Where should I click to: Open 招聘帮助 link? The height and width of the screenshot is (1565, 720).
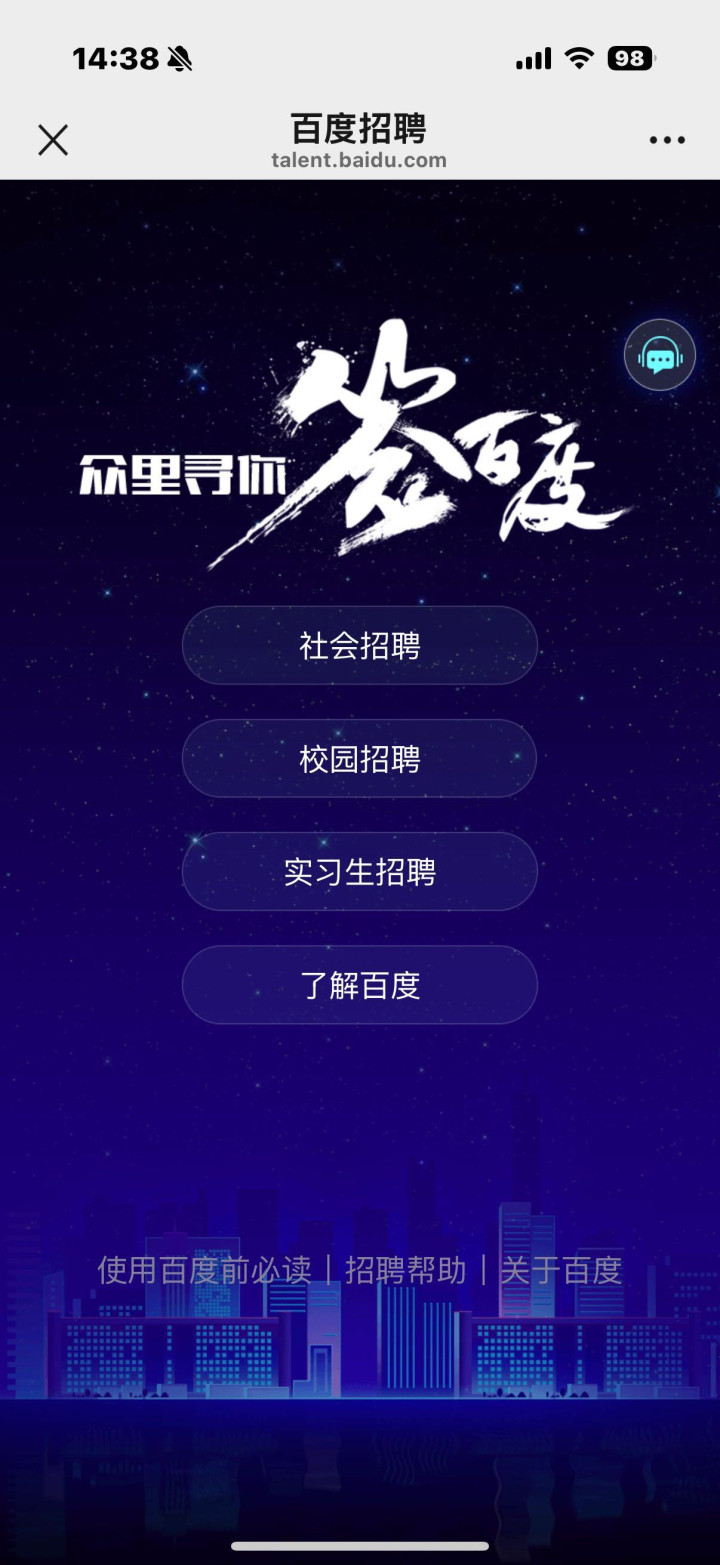[405, 1270]
